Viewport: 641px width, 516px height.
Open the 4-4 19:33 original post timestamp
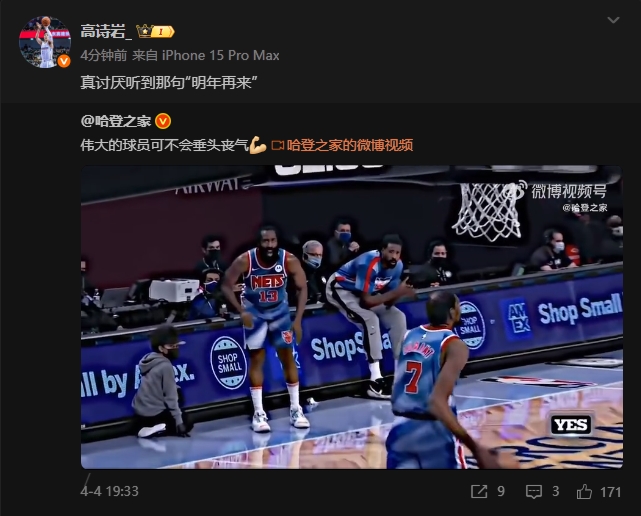[x=110, y=492]
